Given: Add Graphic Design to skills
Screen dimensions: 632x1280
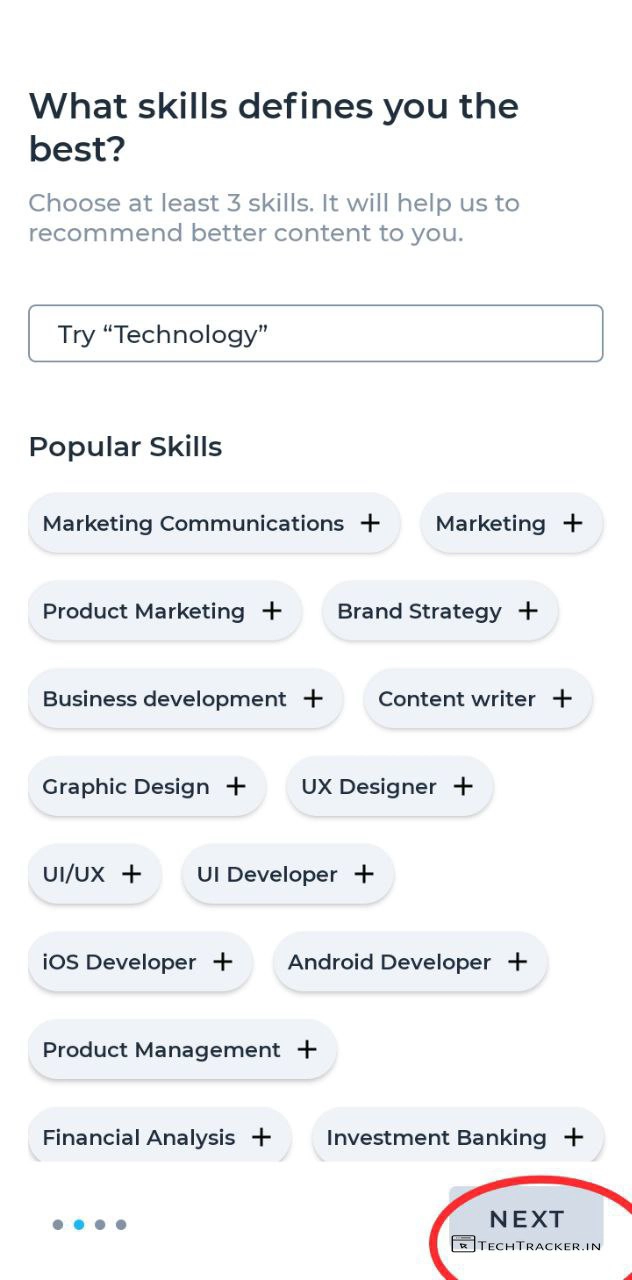Looking at the screenshot, I should click(x=146, y=787).
